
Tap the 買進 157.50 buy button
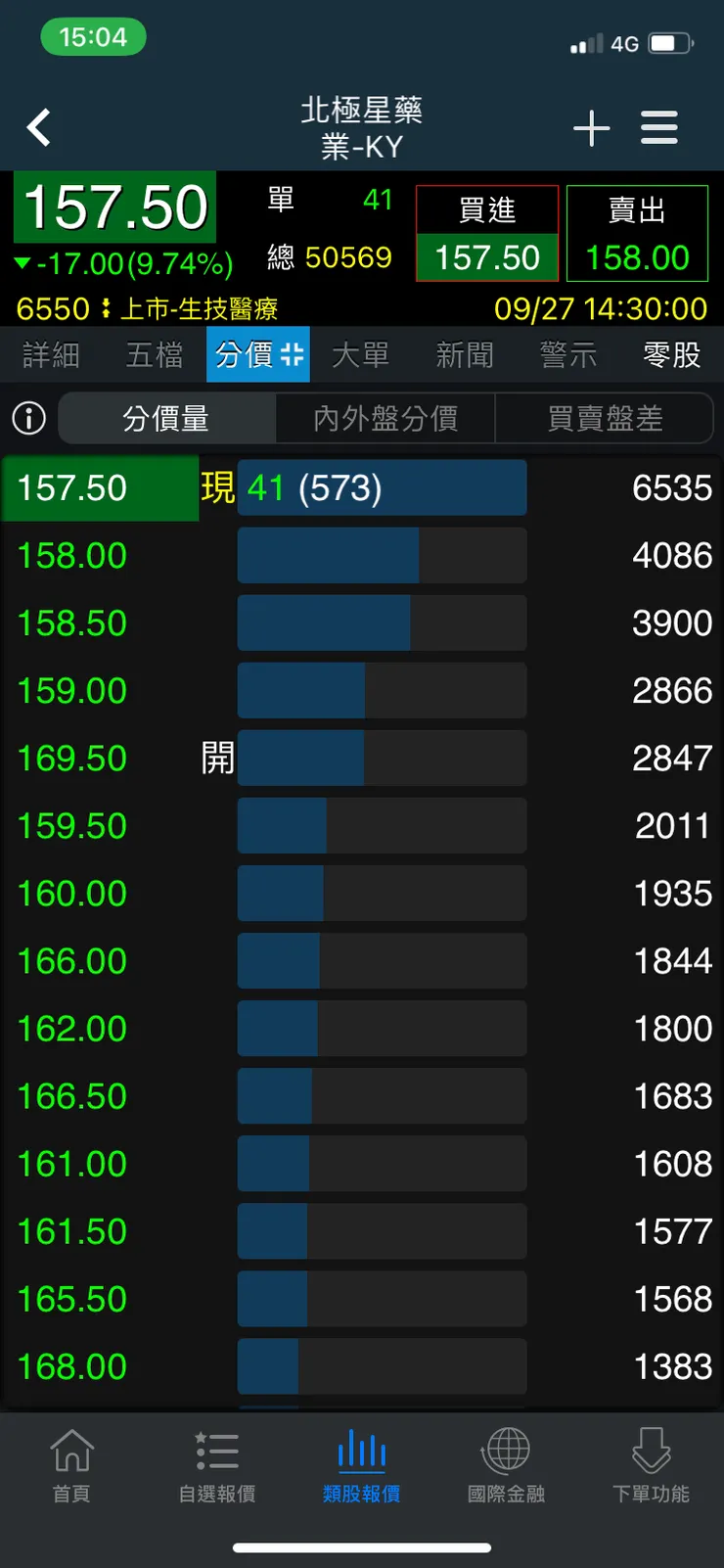tap(487, 234)
